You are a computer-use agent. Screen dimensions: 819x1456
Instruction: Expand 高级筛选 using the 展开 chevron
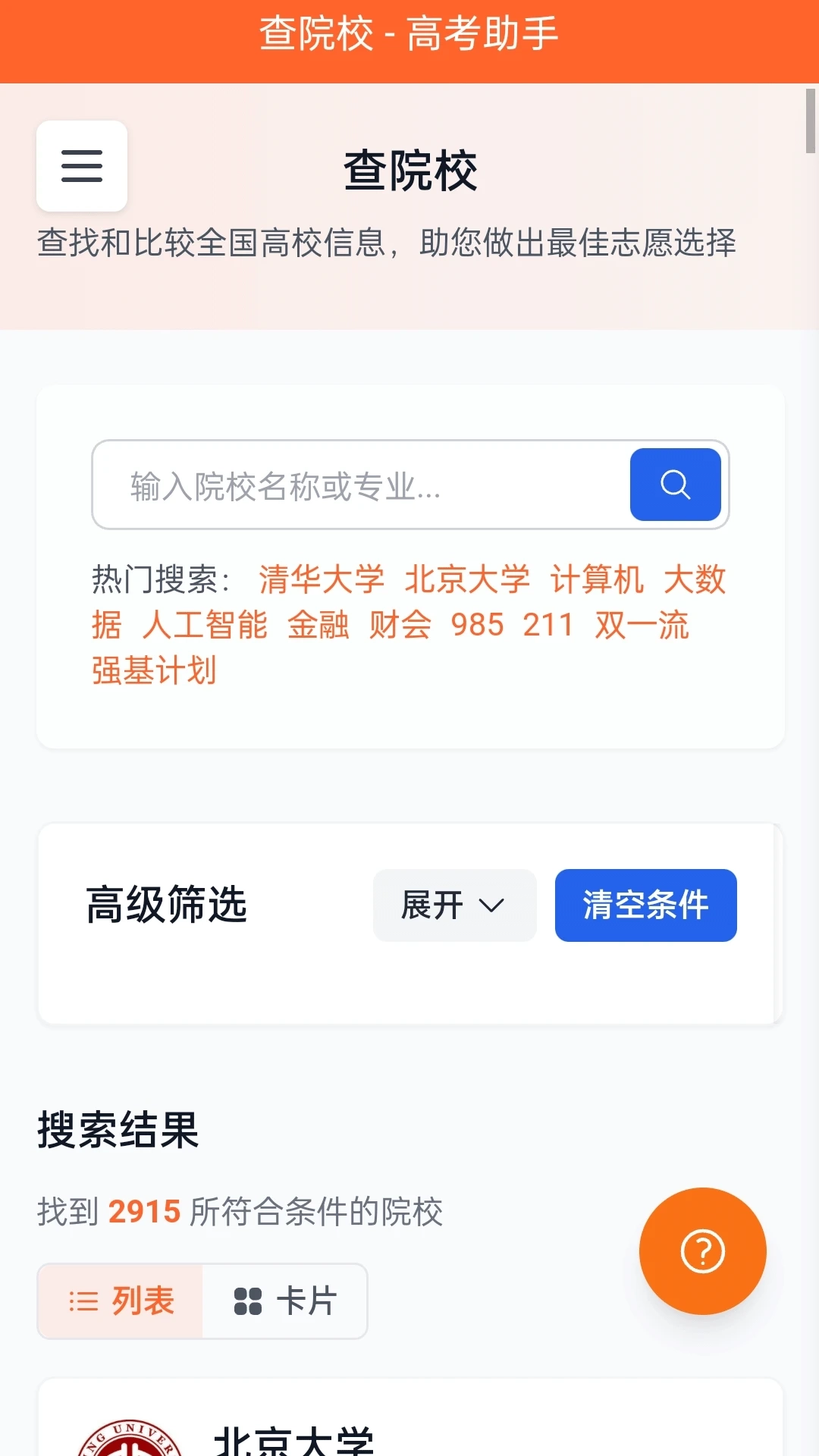(x=454, y=905)
